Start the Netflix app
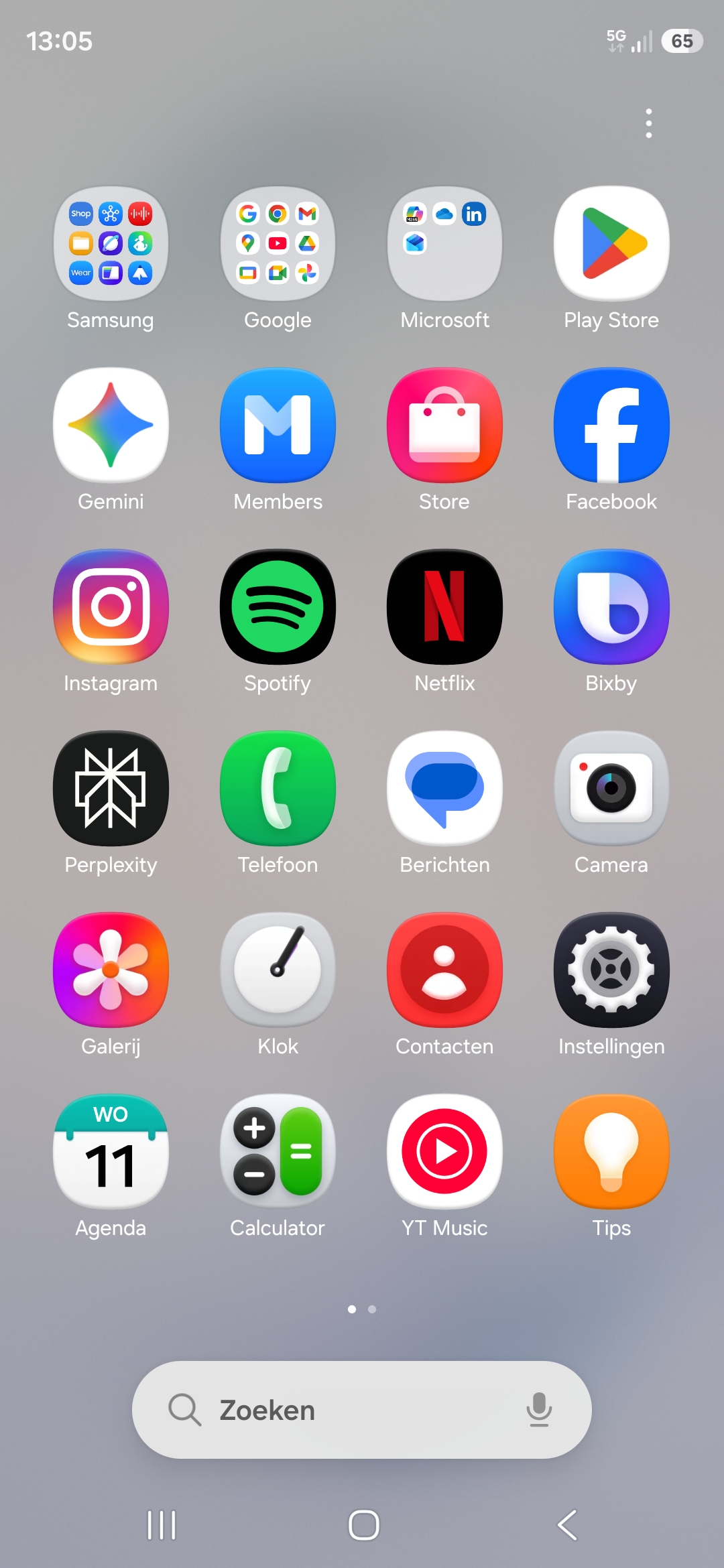 (x=444, y=607)
